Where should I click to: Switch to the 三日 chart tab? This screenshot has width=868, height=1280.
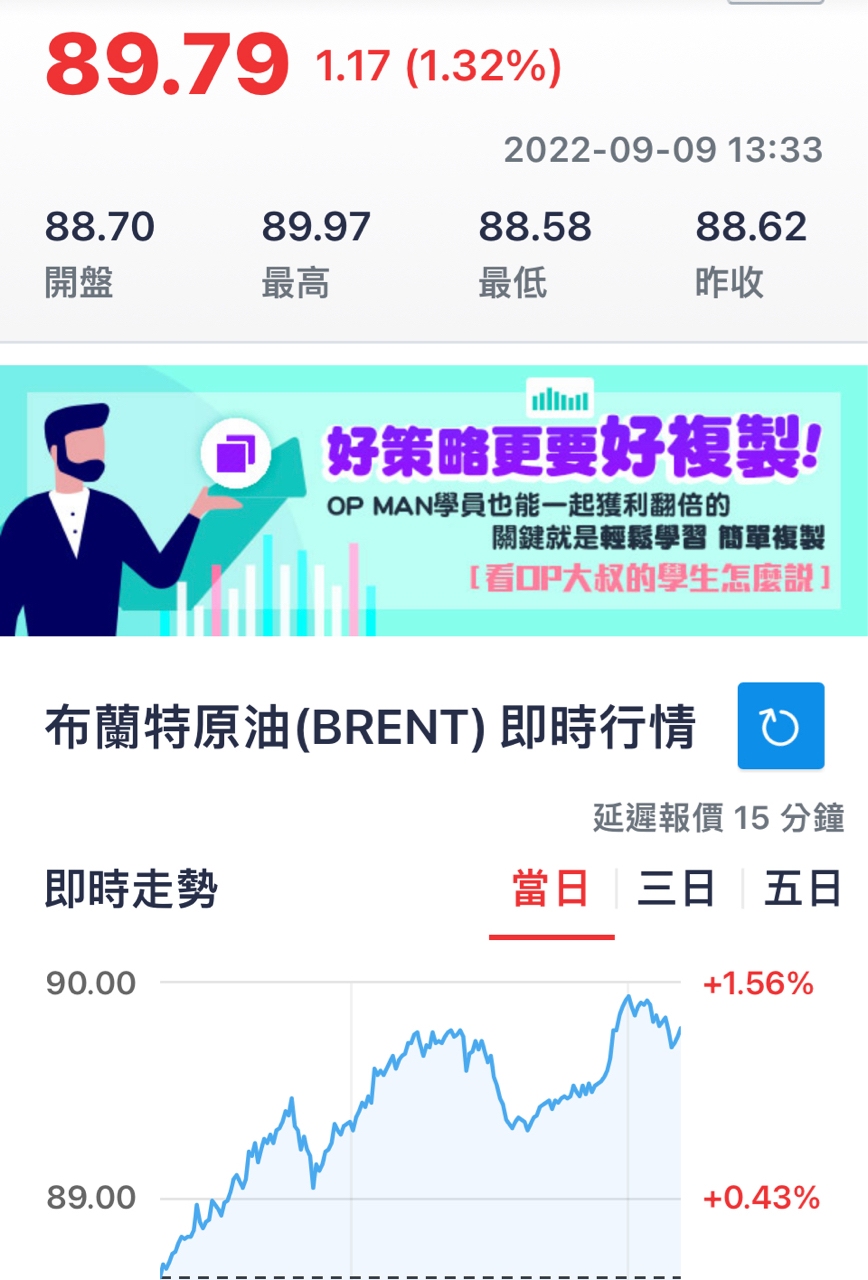click(x=677, y=889)
